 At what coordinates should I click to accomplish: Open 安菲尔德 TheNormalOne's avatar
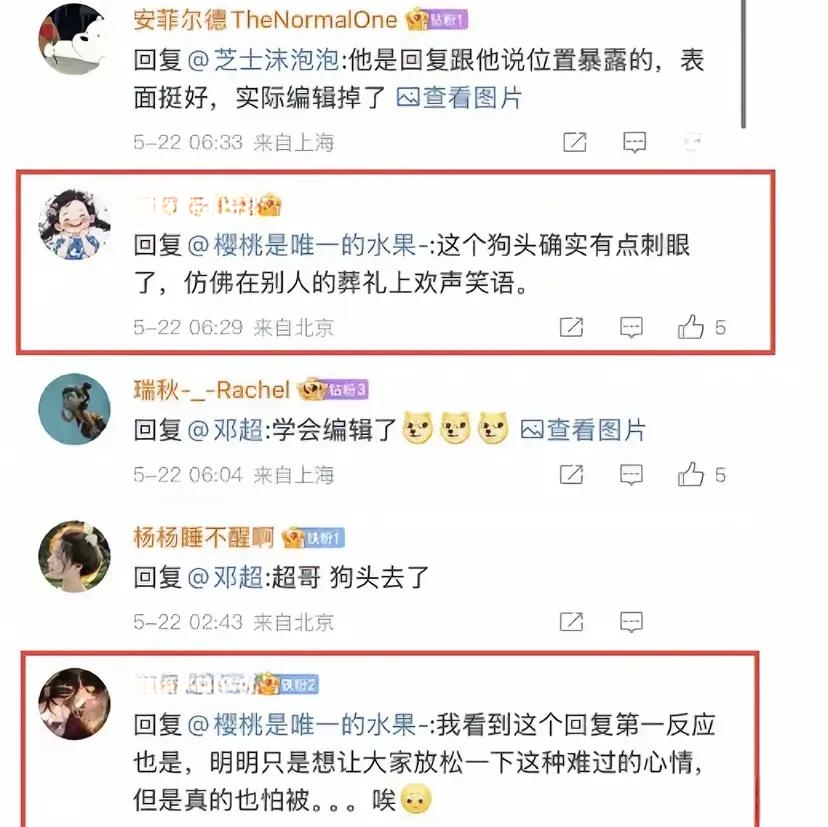(73, 38)
